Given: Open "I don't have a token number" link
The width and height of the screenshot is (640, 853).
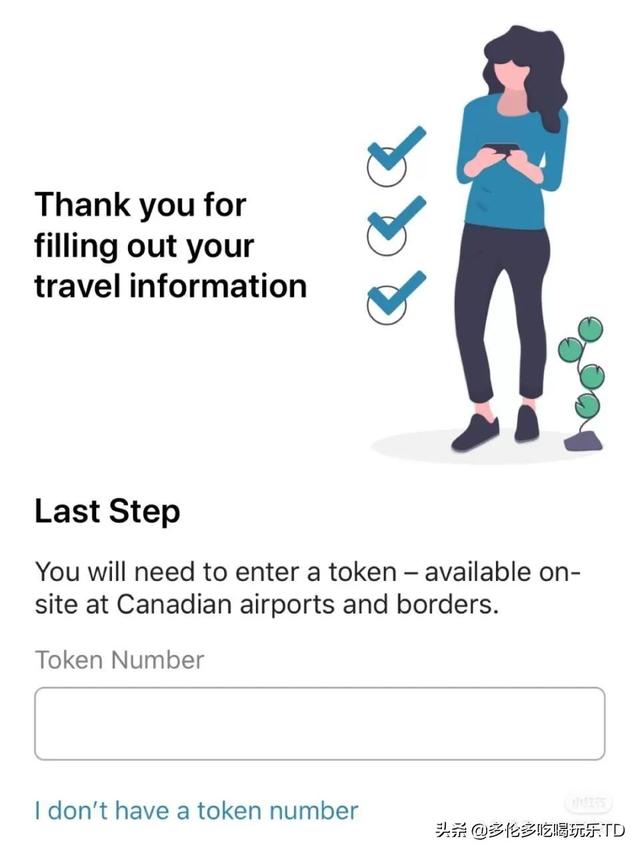Looking at the screenshot, I should pos(196,810).
